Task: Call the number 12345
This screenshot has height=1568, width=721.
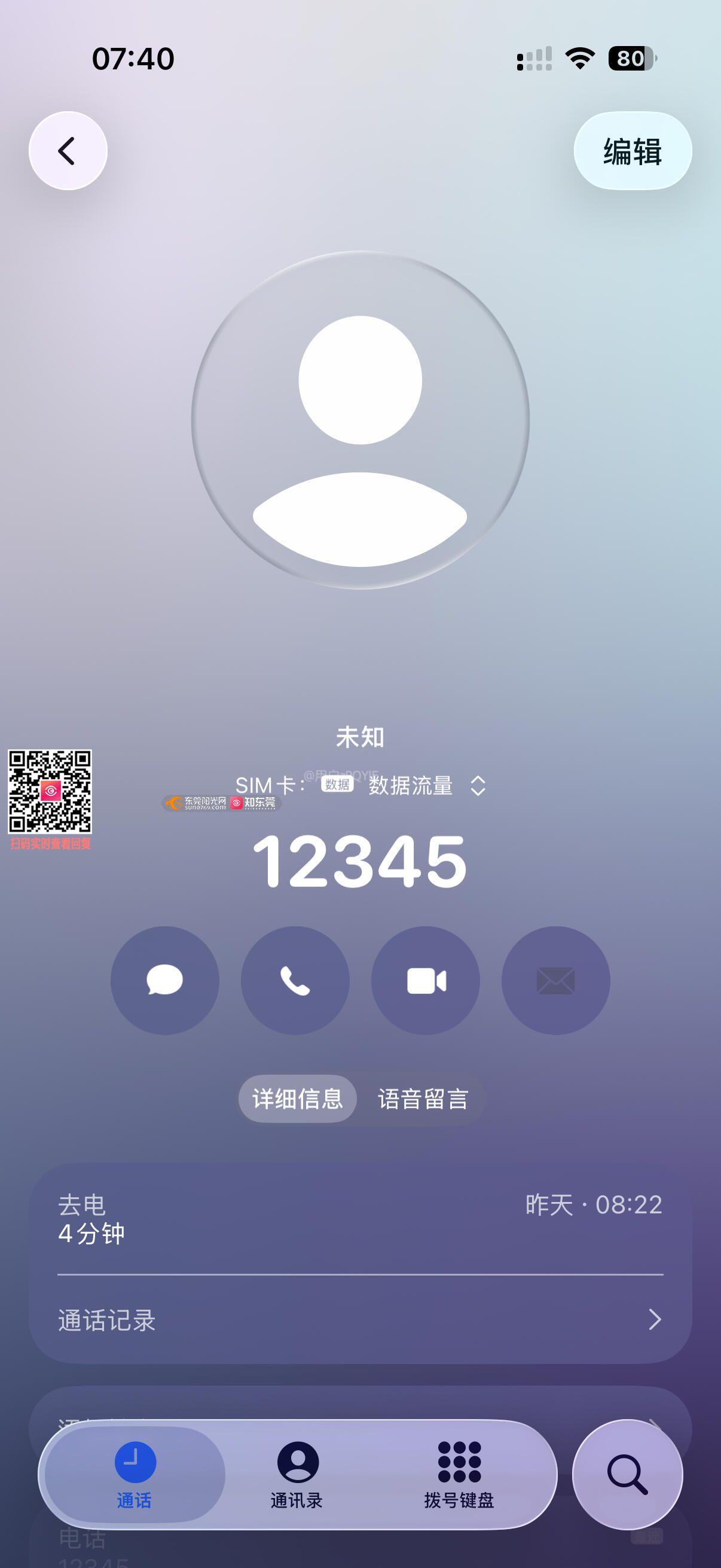Action: (x=295, y=981)
